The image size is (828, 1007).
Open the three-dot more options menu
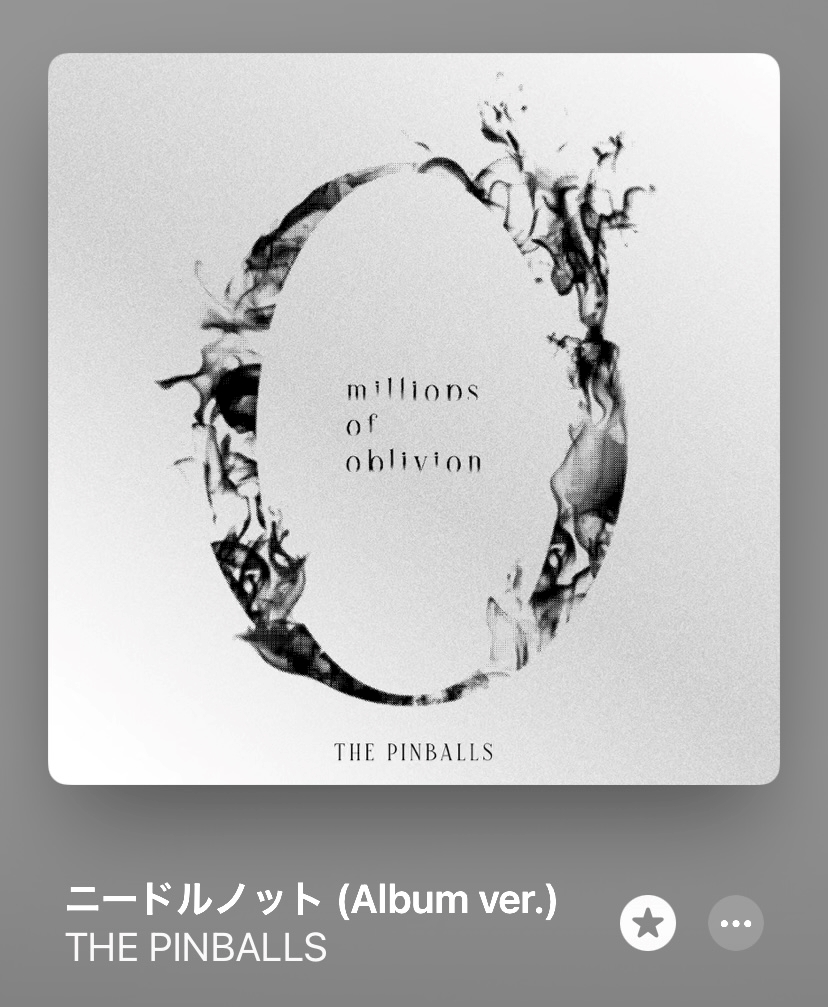pos(736,923)
